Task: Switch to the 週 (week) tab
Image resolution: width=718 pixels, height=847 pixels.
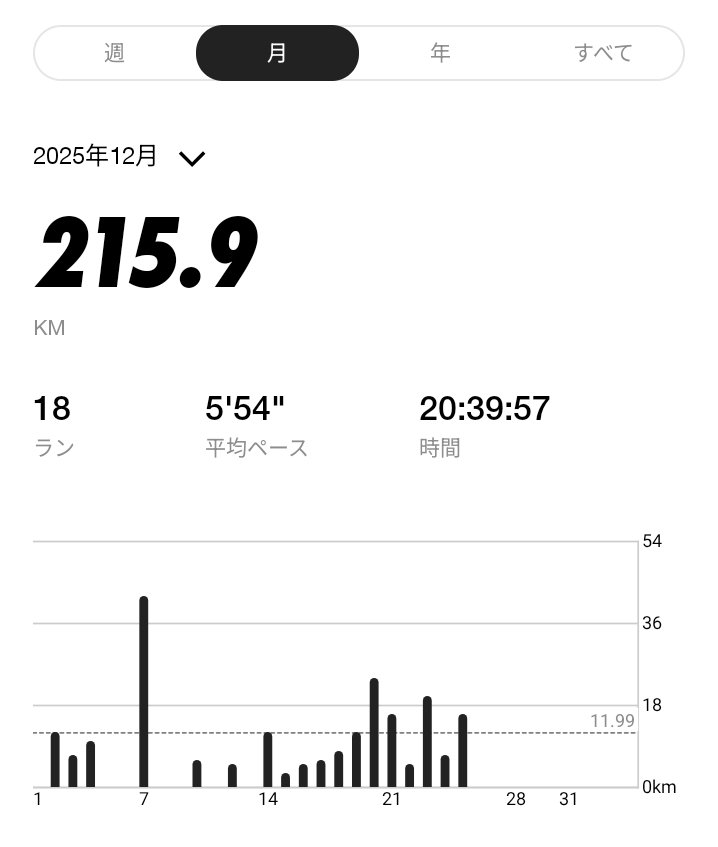Action: click(115, 53)
